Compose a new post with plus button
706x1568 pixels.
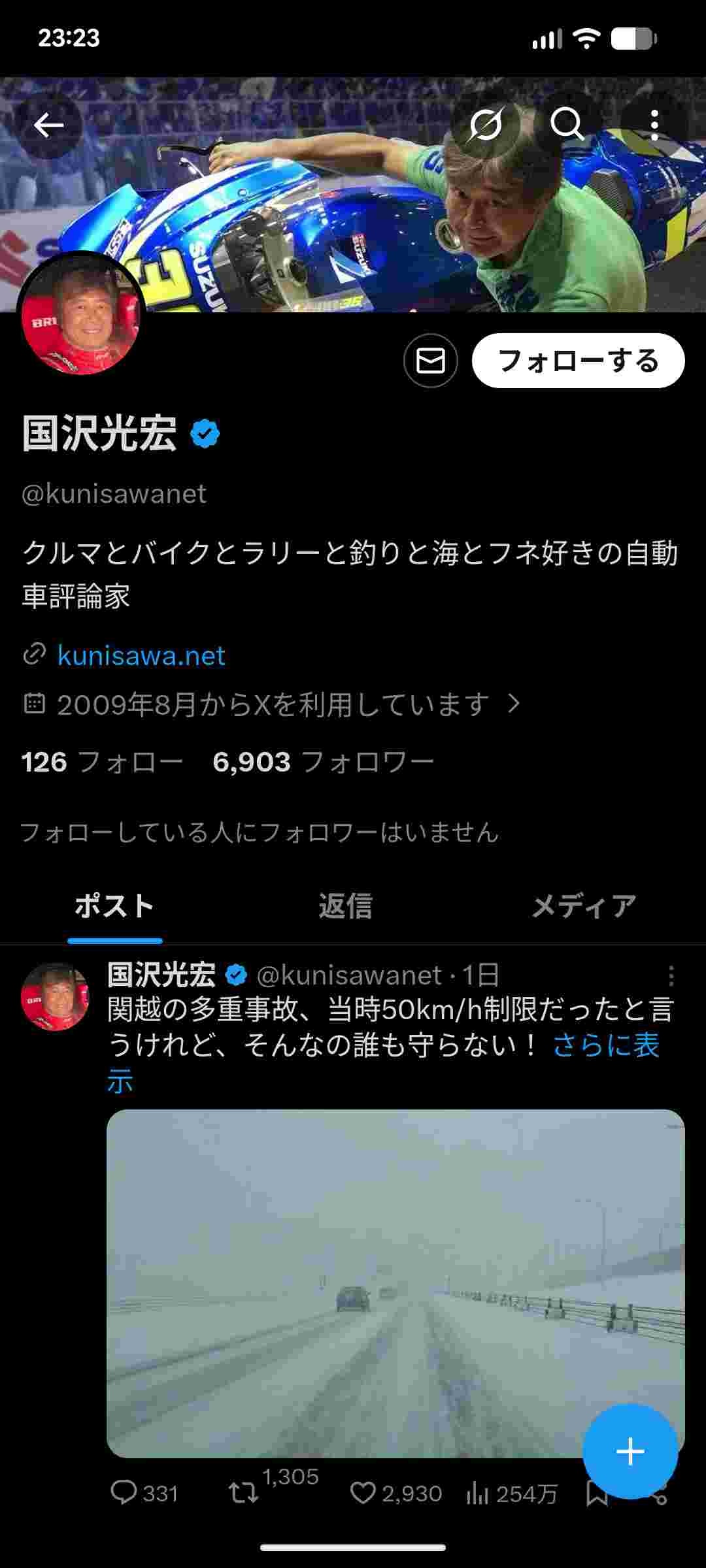tap(630, 1451)
